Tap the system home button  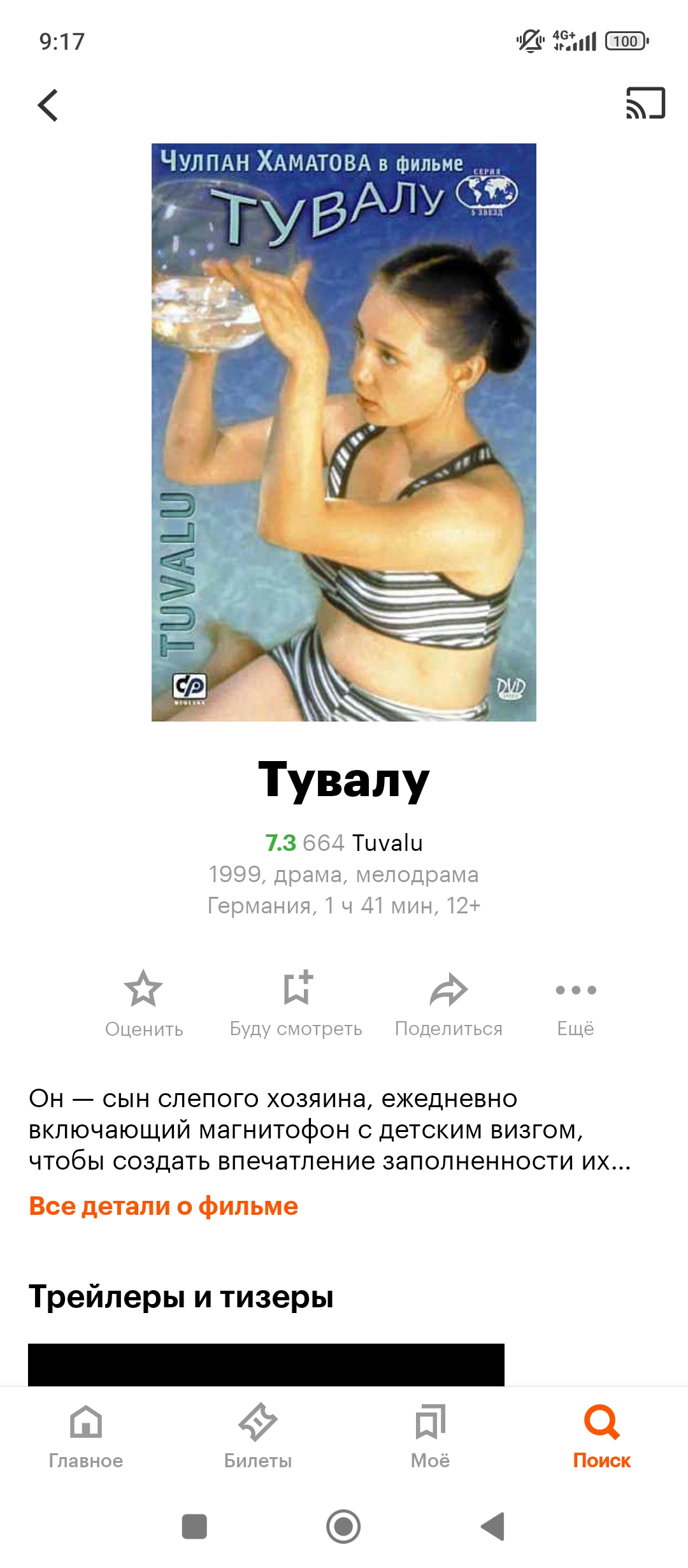(x=343, y=1527)
